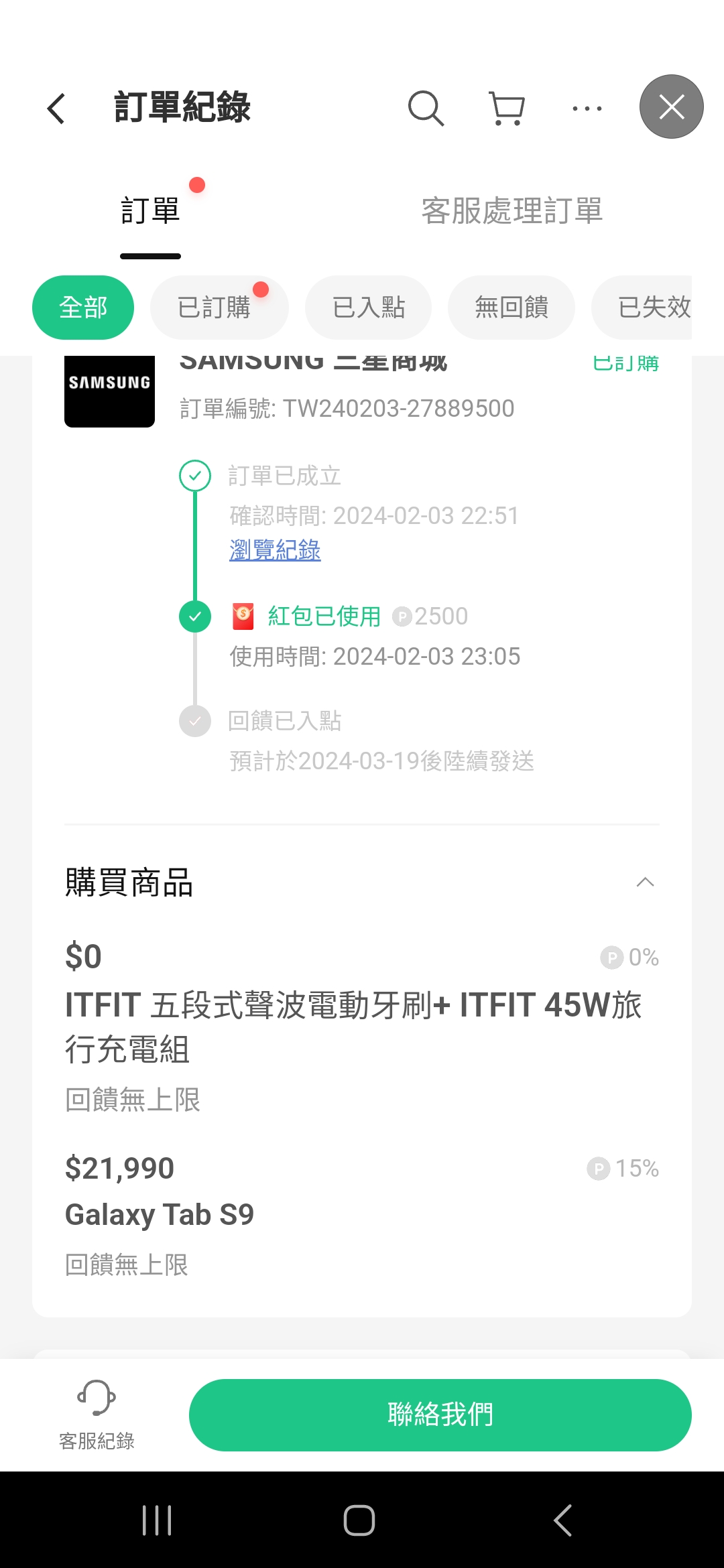This screenshot has width=724, height=1568.
Task: Collapse the 購買商品 section
Action: (x=645, y=882)
